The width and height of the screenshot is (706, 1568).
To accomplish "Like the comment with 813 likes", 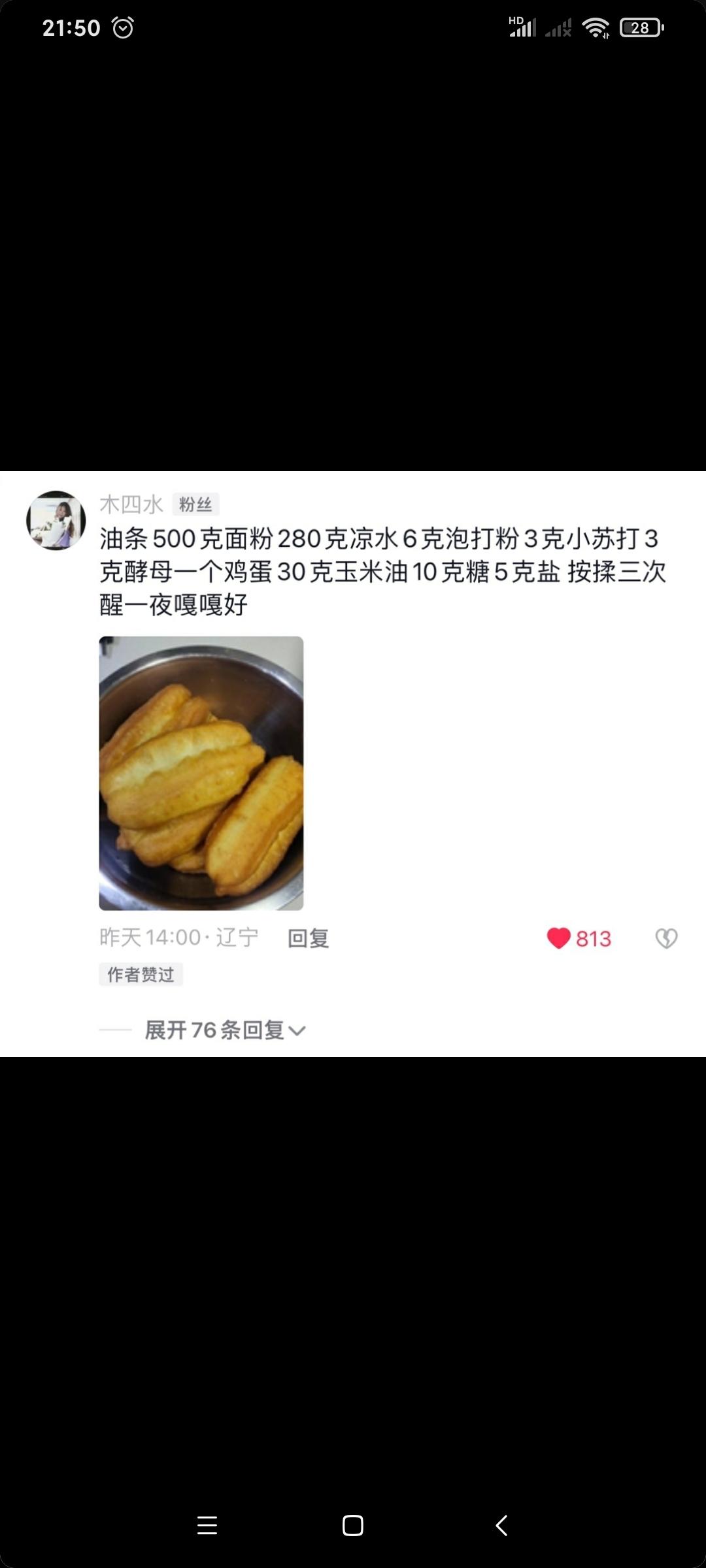I will click(560, 938).
